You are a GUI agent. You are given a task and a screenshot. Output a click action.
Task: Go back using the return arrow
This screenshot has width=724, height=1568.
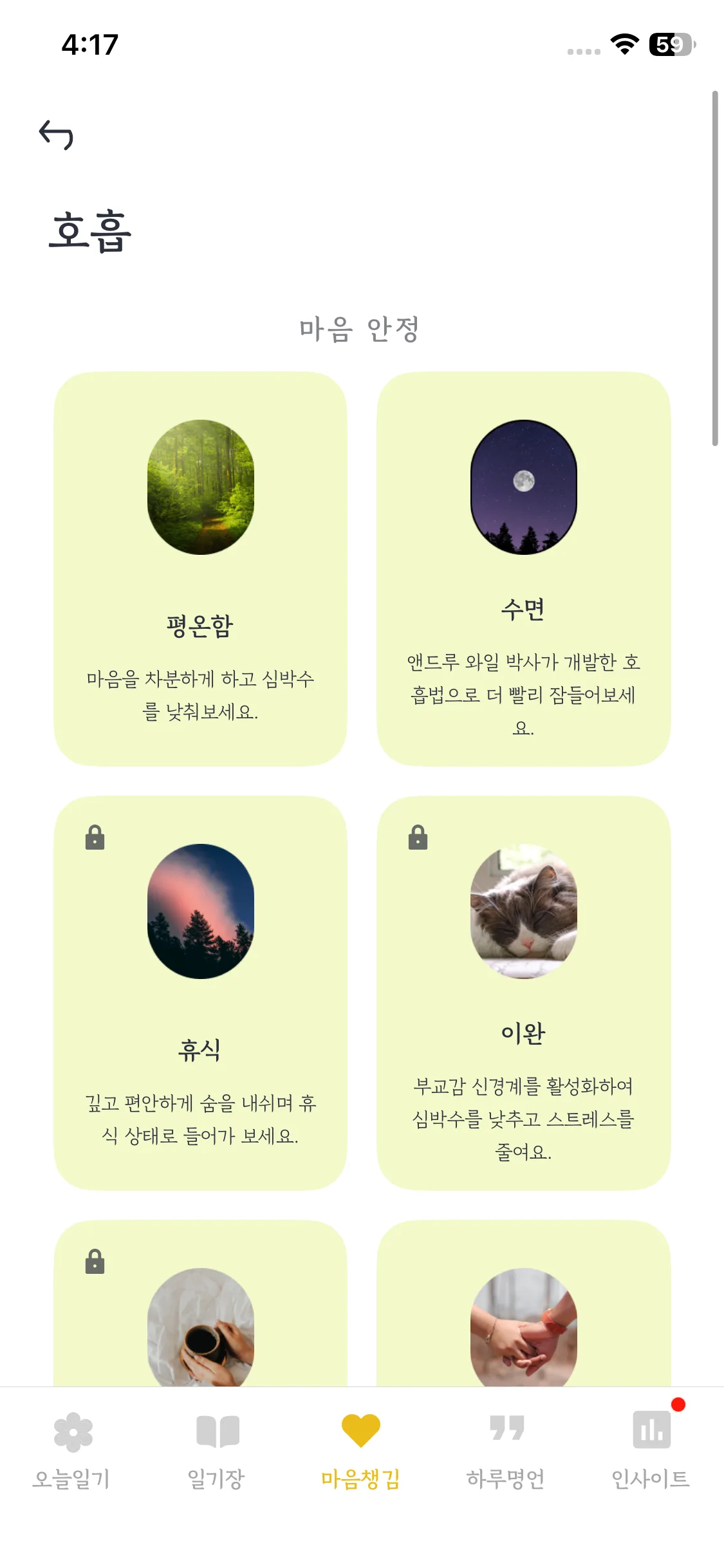tap(57, 135)
